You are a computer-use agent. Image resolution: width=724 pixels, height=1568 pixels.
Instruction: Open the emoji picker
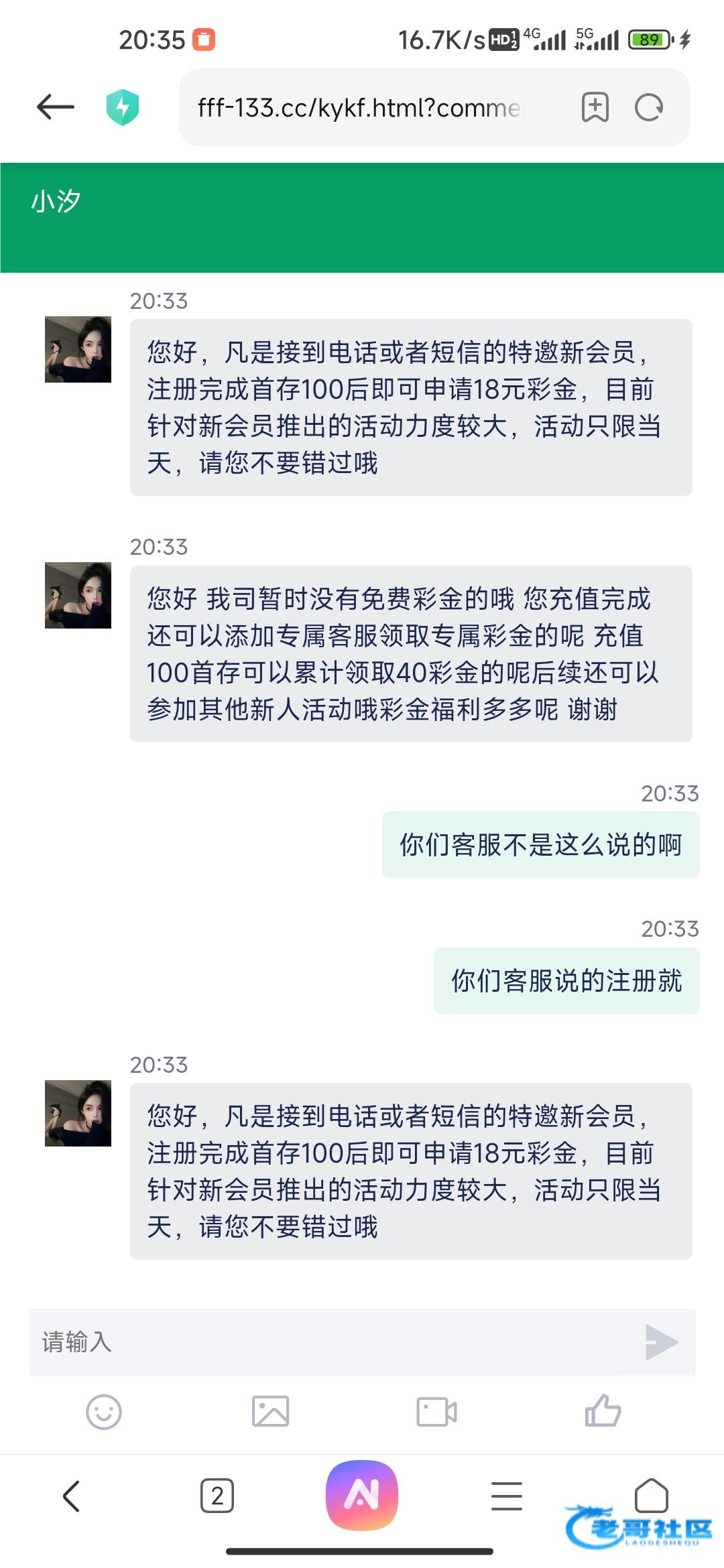coord(104,1412)
